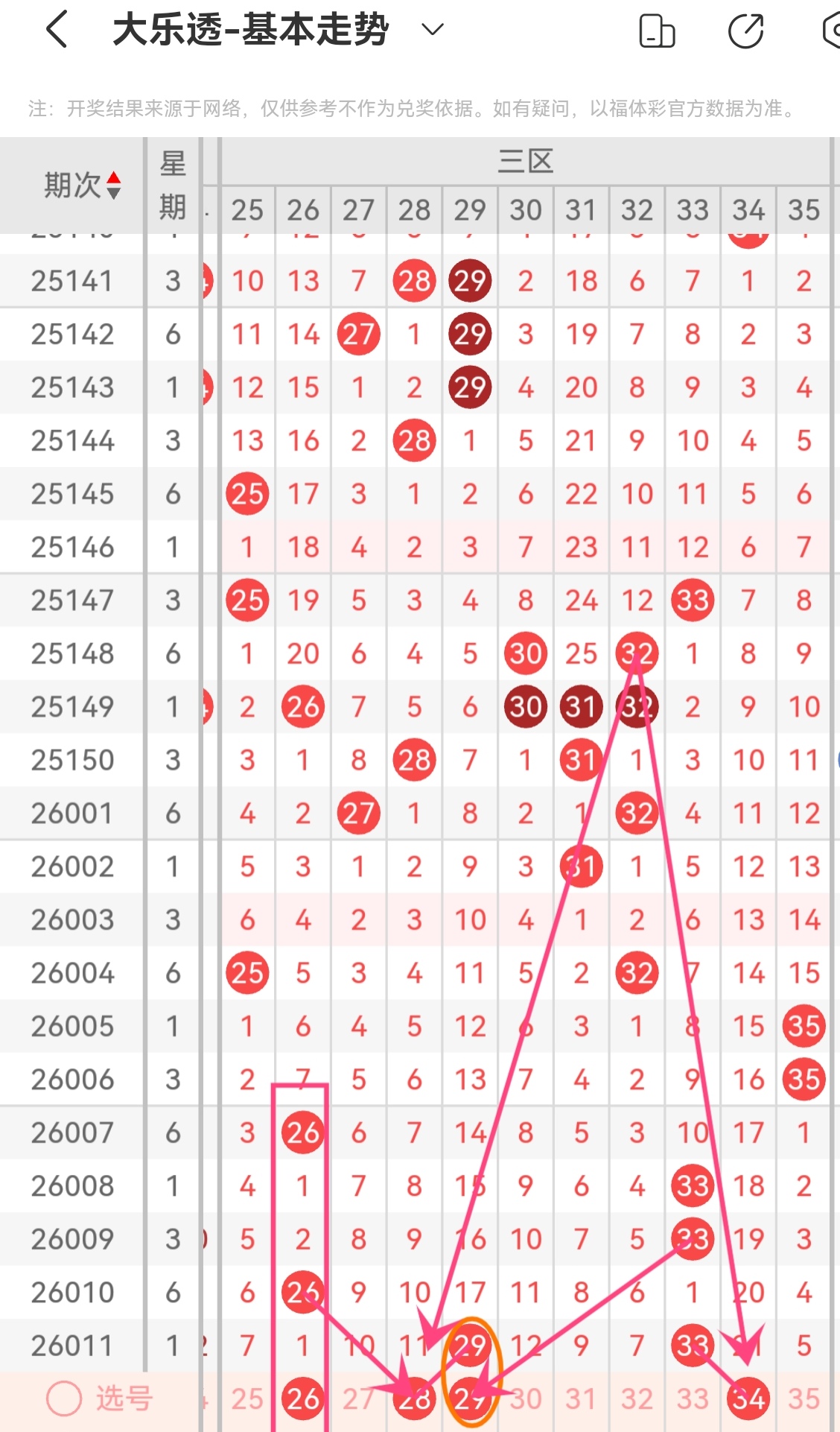
Task: Sort the draws by 期次
Action: tap(82, 185)
